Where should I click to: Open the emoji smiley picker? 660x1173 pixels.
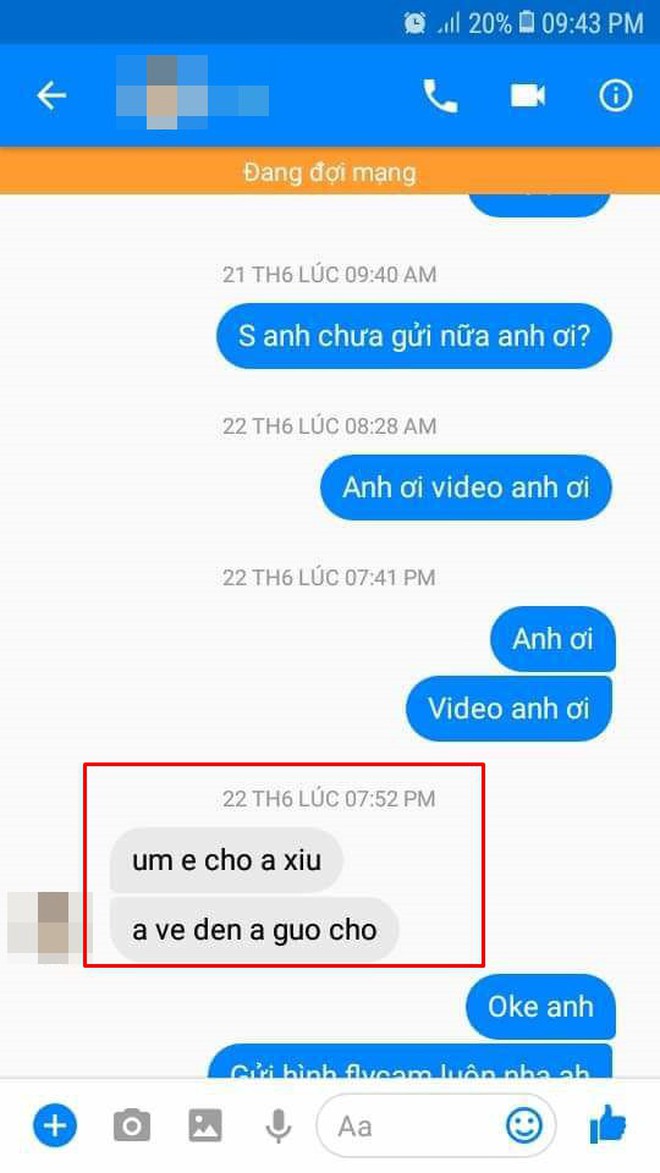[524, 1126]
